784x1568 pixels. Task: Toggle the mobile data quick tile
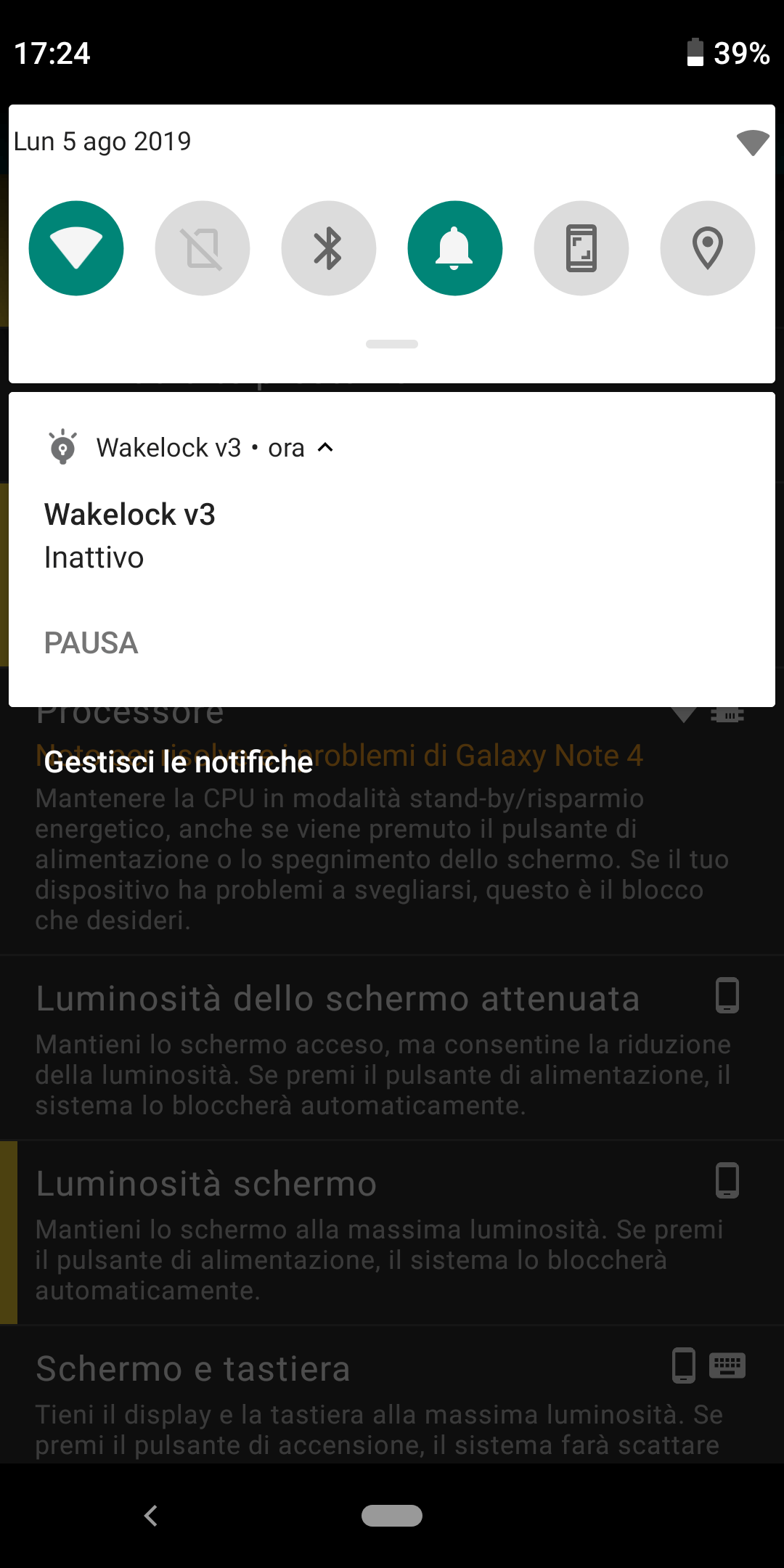203,248
